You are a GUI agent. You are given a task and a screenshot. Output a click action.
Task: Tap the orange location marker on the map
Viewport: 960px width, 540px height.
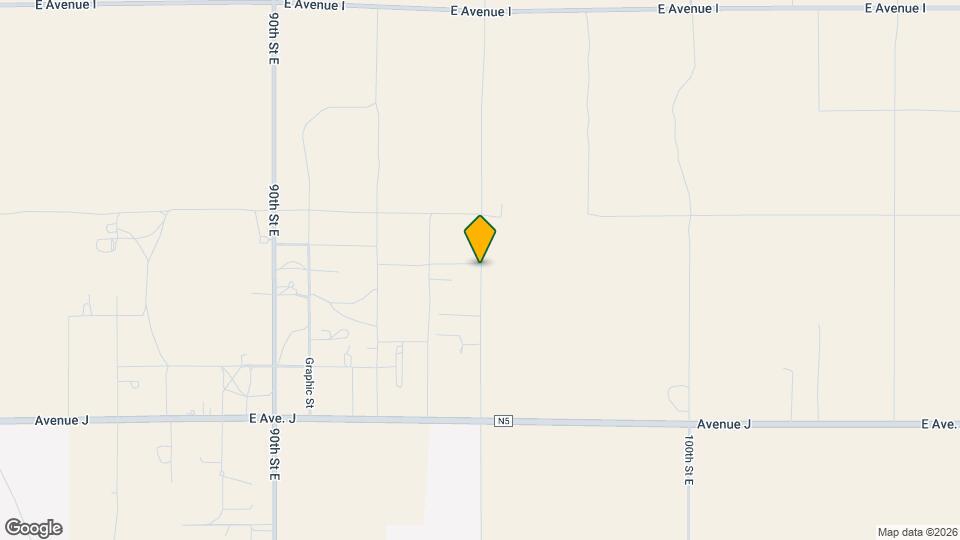point(480,238)
